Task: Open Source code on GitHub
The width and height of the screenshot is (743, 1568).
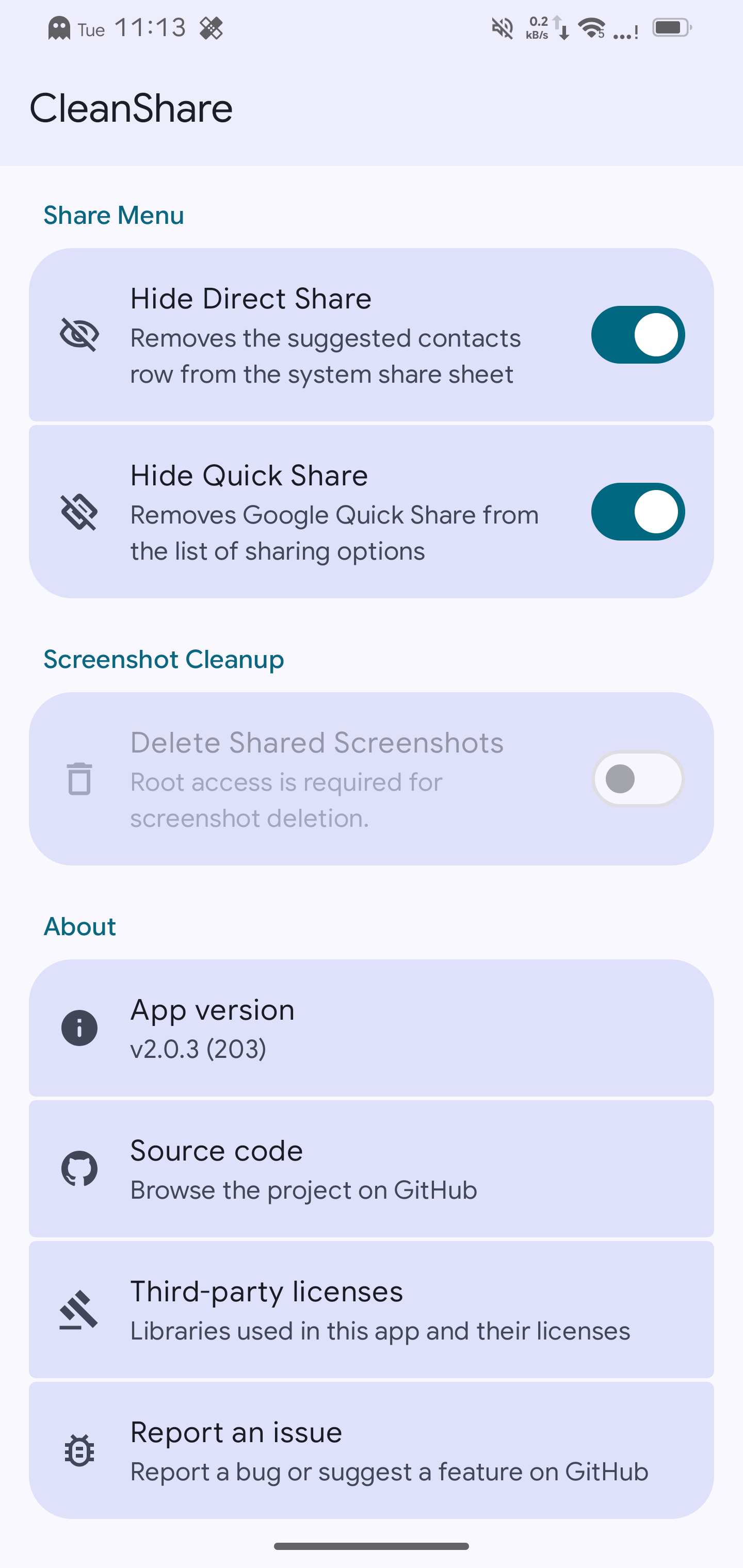Action: pos(372,1169)
